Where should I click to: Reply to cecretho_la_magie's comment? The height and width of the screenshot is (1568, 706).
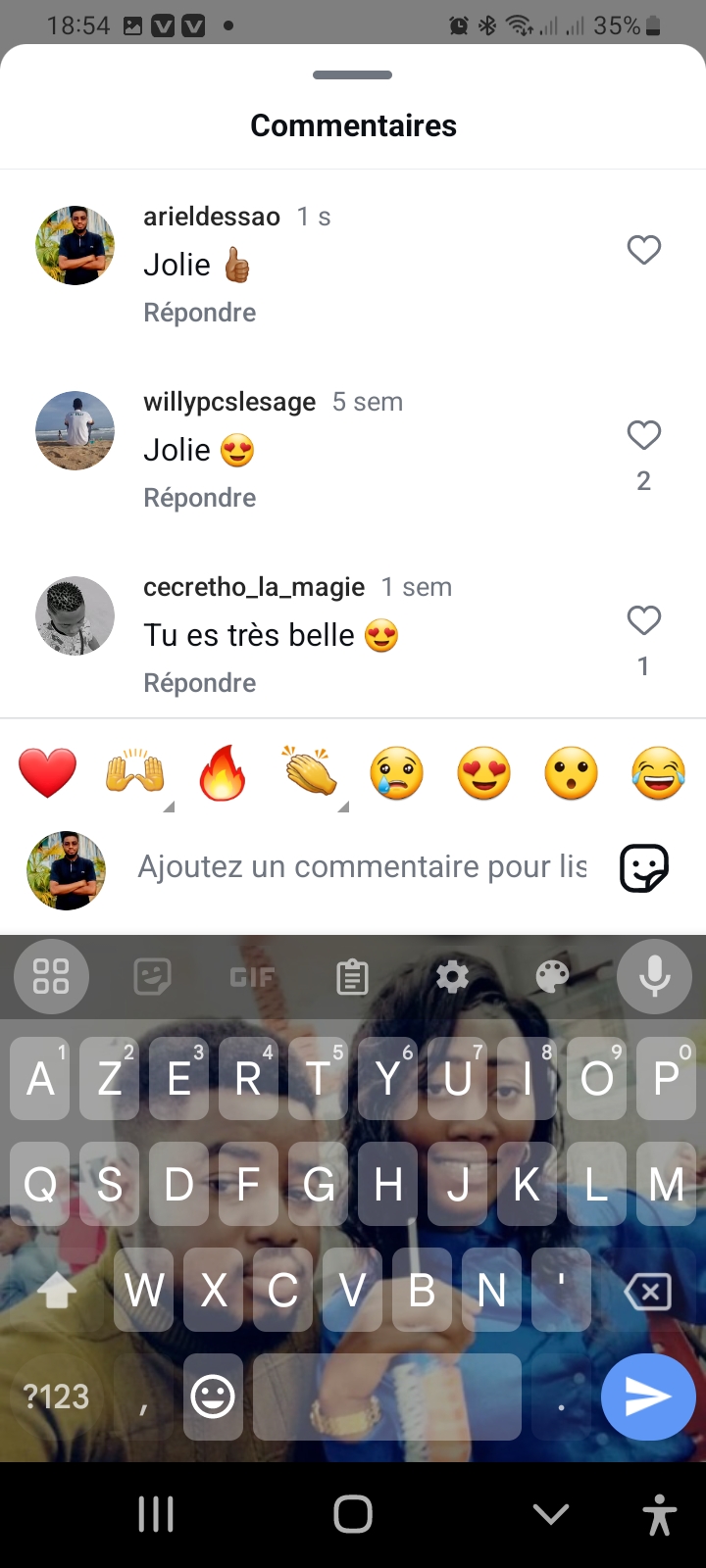coord(199,683)
